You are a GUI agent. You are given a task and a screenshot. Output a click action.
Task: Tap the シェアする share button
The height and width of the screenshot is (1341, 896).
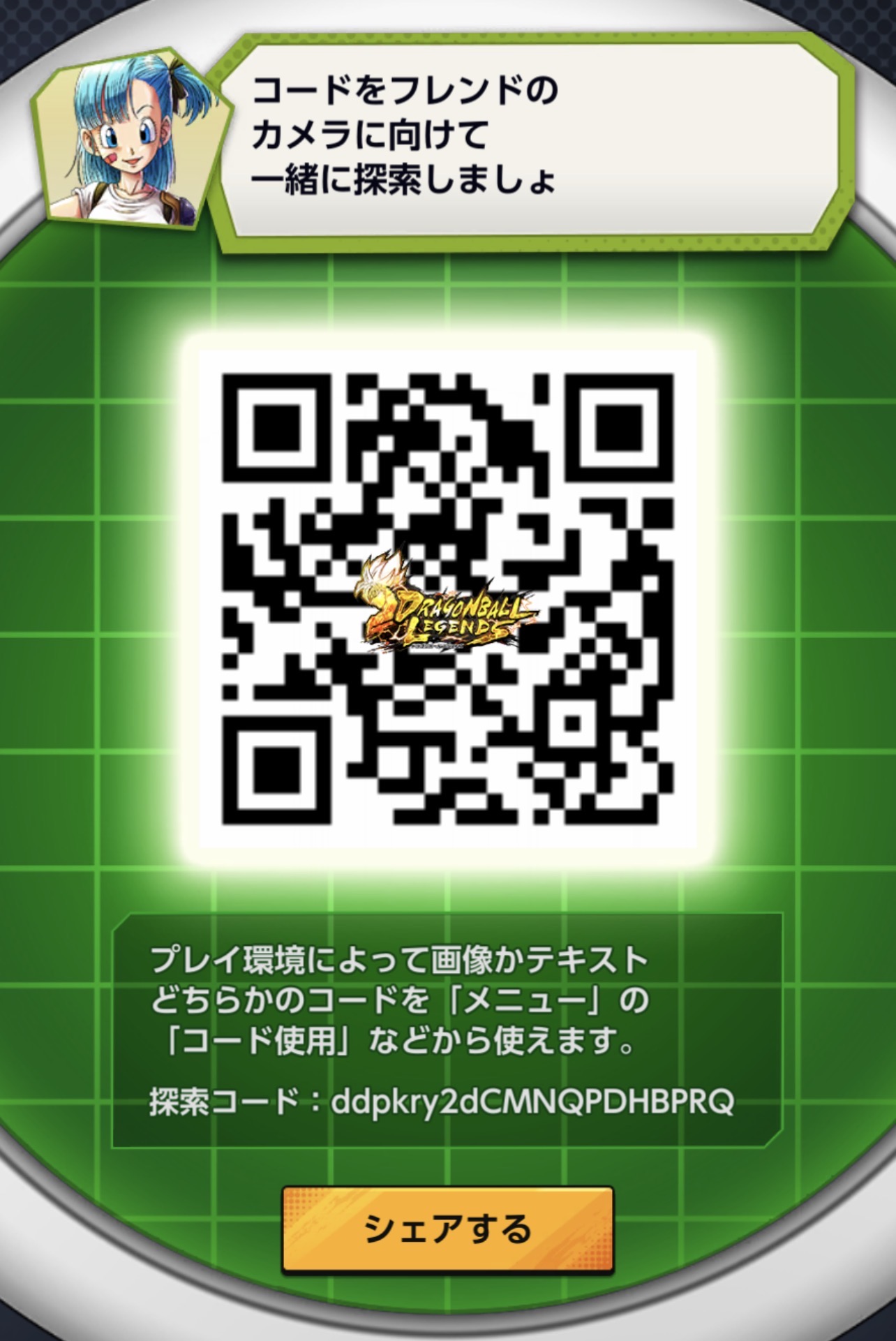click(447, 1229)
